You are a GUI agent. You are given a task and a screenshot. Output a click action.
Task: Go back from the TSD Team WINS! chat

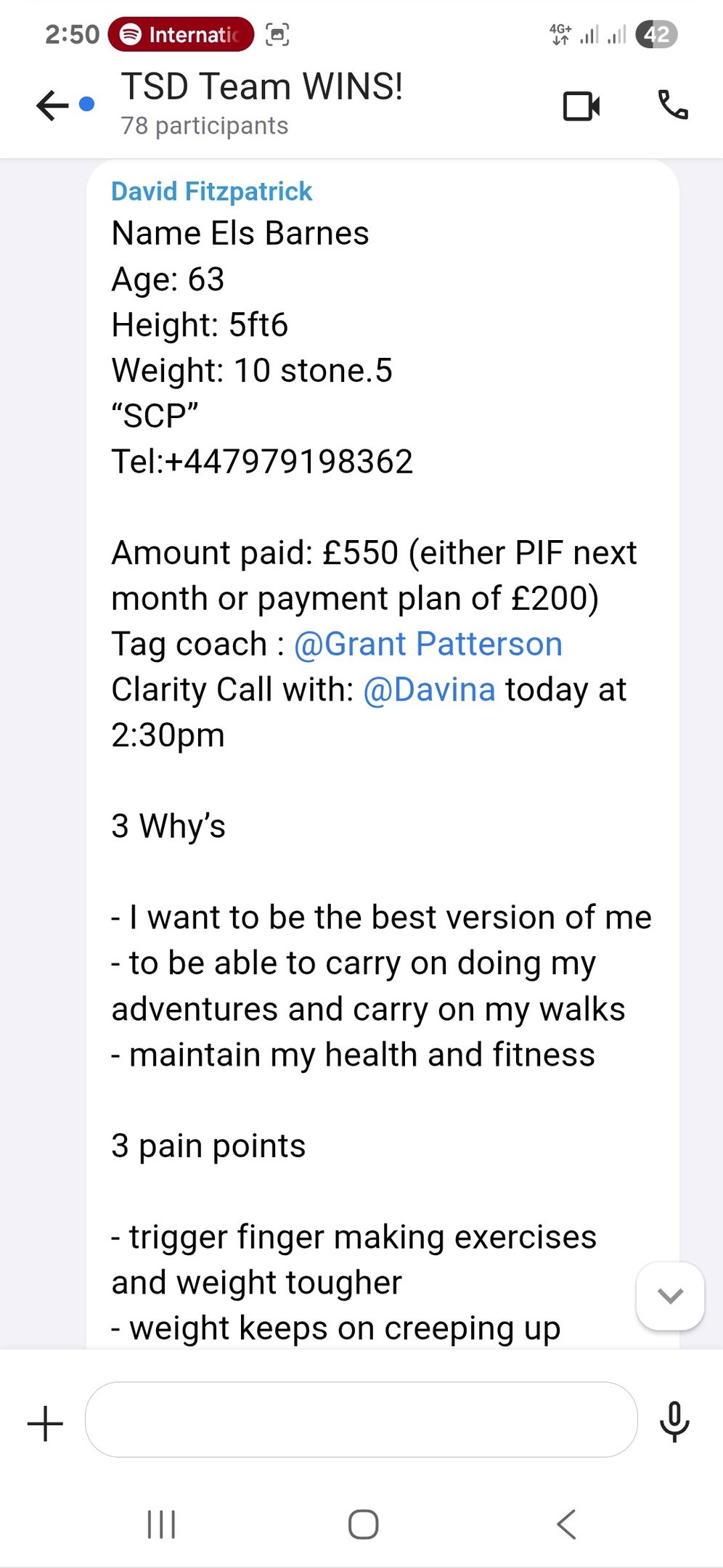(x=52, y=106)
